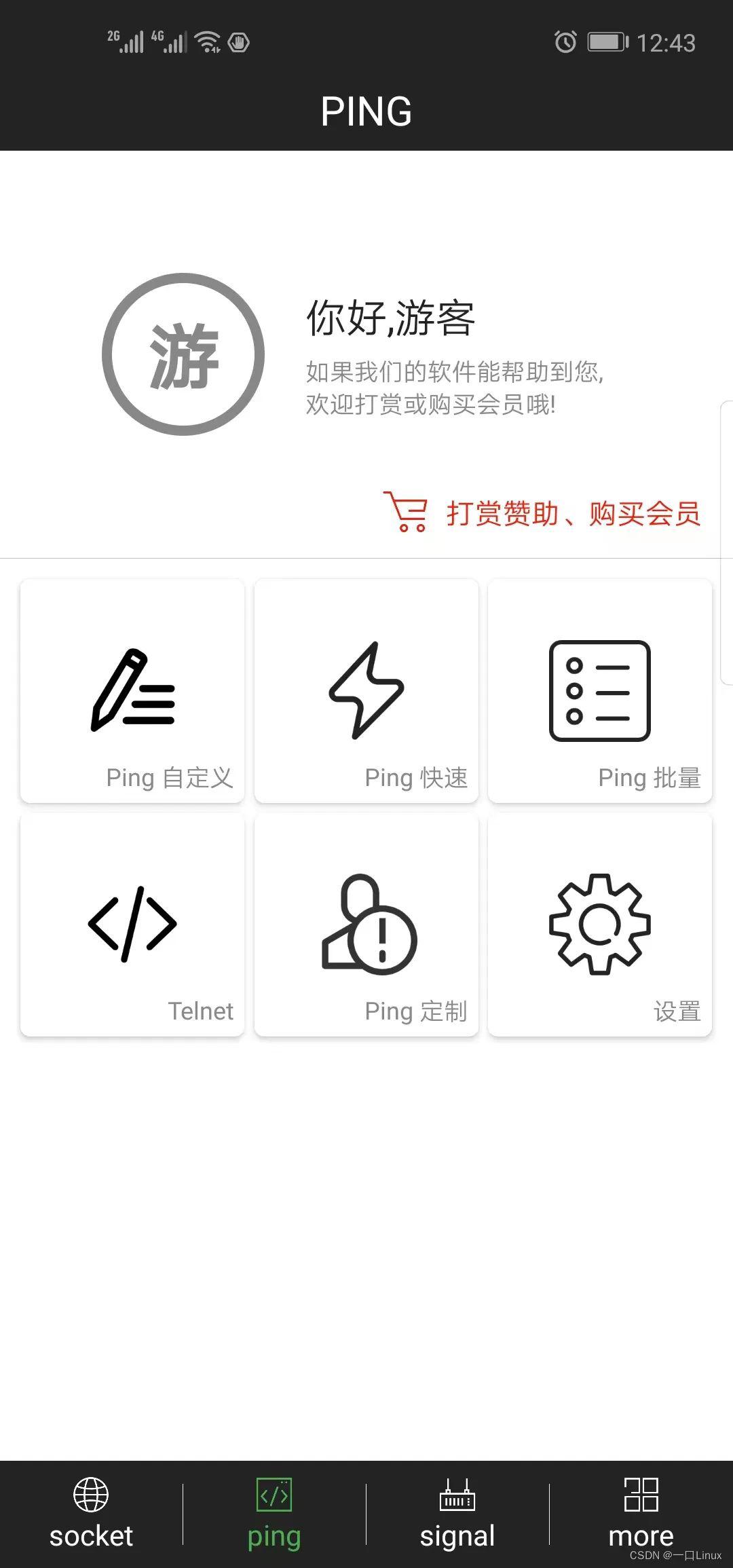Tap 打赏赞助、购买会员 link
This screenshot has height=1568, width=733.
543,513
